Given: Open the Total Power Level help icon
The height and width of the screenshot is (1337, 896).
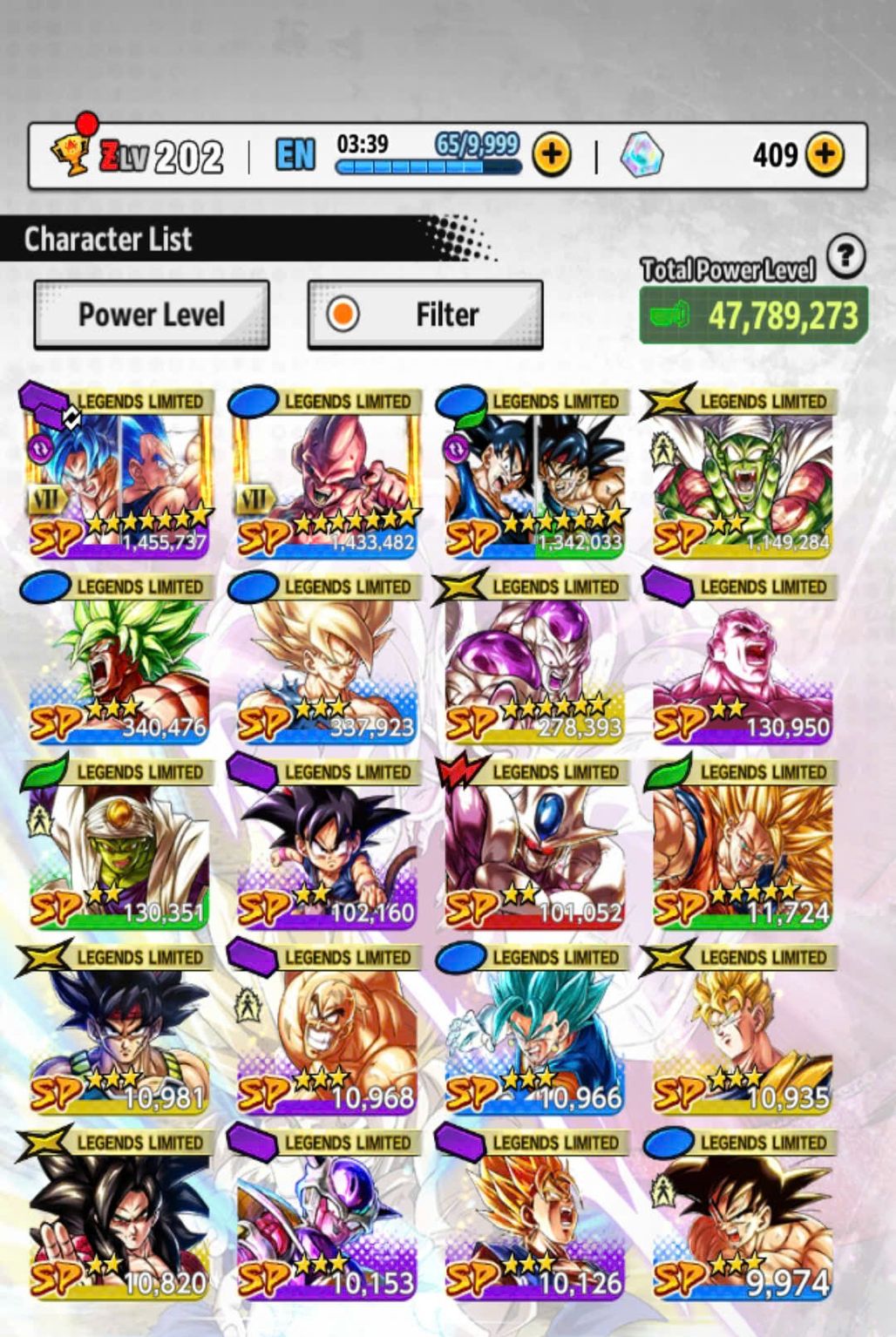Looking at the screenshot, I should 845,256.
